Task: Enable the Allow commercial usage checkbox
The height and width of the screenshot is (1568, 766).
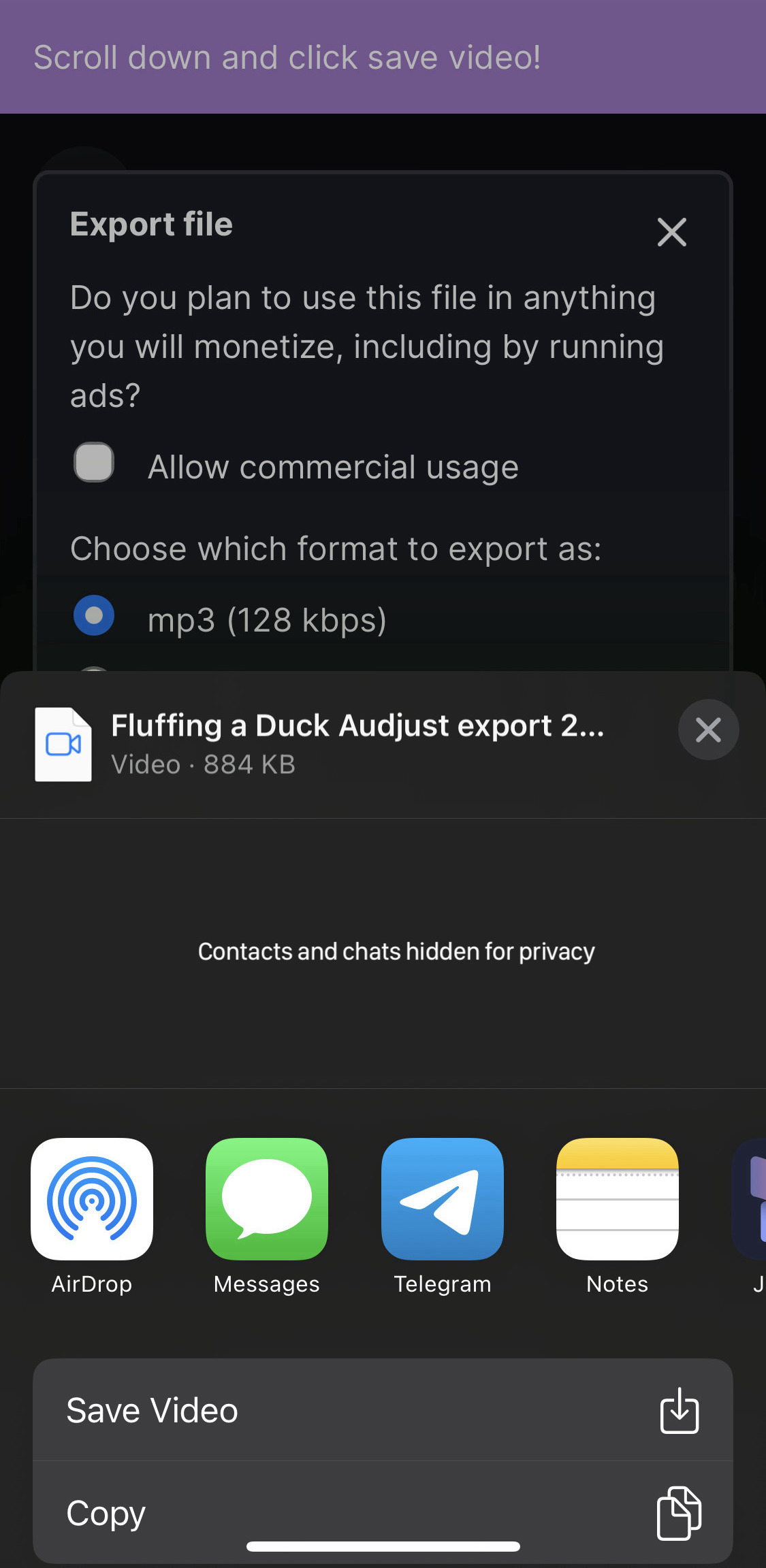Action: click(93, 463)
